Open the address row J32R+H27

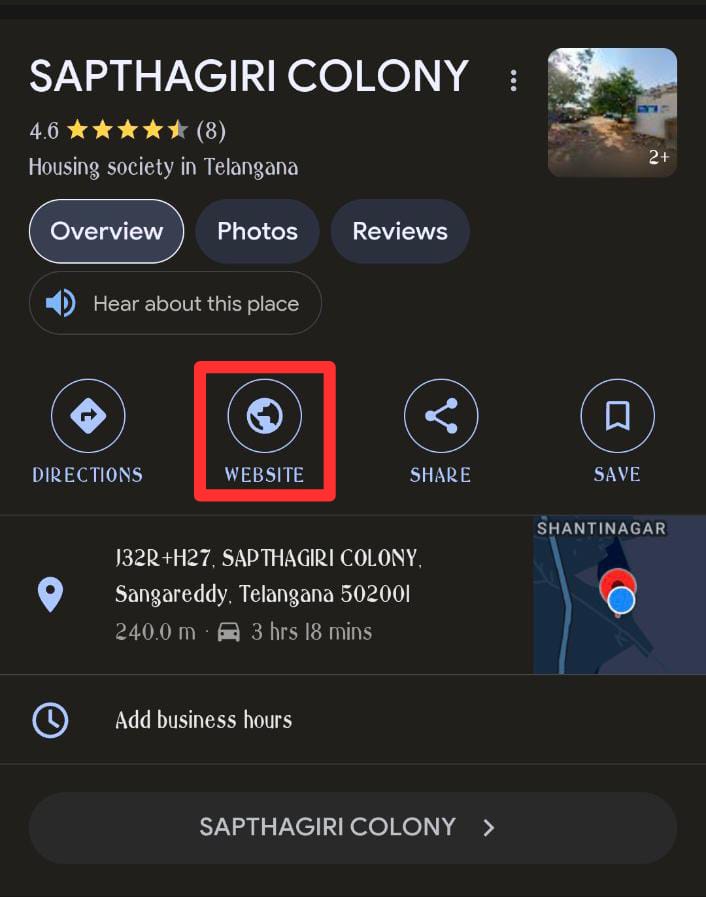268,594
